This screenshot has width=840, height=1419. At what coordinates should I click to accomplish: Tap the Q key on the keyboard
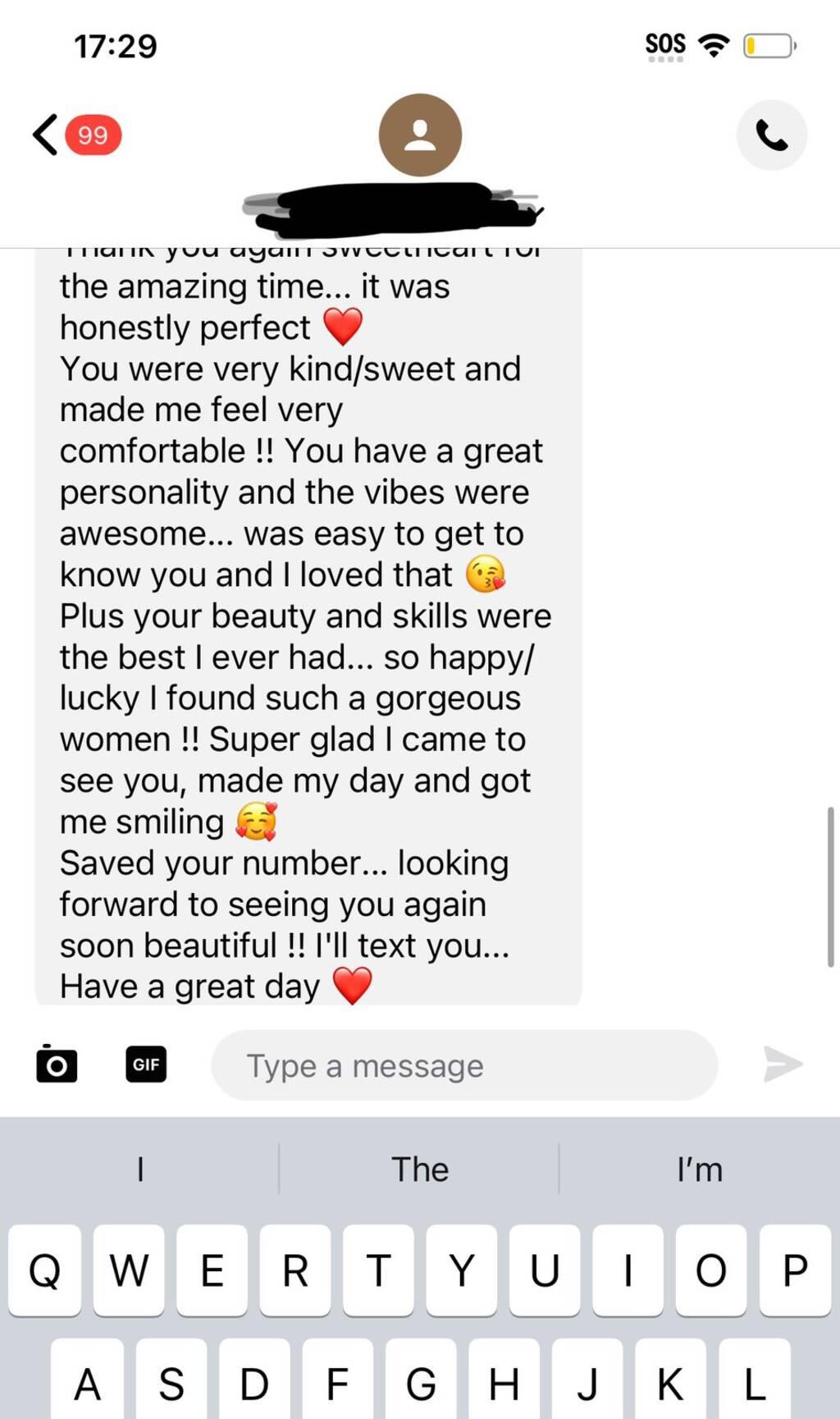45,1270
